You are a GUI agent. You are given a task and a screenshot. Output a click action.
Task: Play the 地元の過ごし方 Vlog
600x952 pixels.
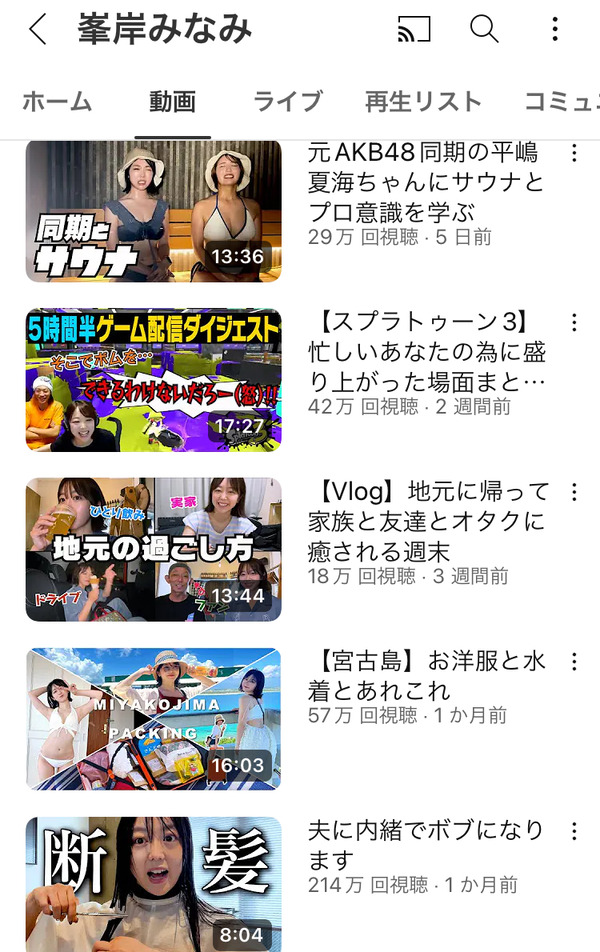(x=153, y=549)
